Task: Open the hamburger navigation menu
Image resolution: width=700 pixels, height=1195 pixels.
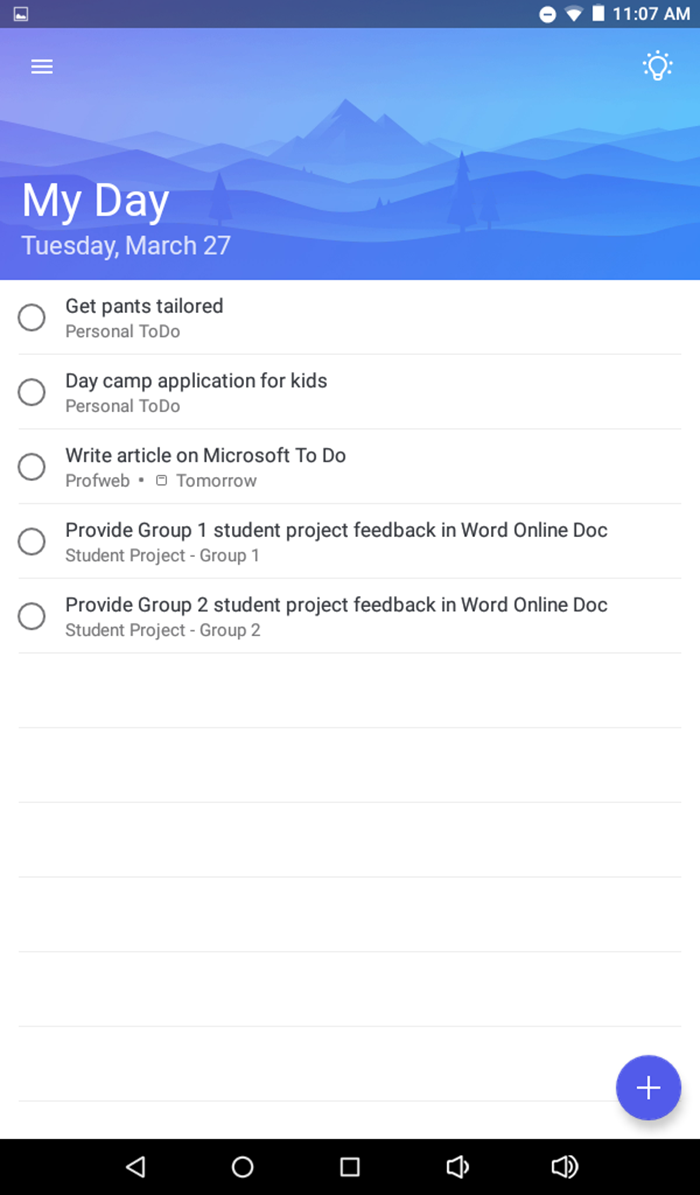Action: [42, 67]
